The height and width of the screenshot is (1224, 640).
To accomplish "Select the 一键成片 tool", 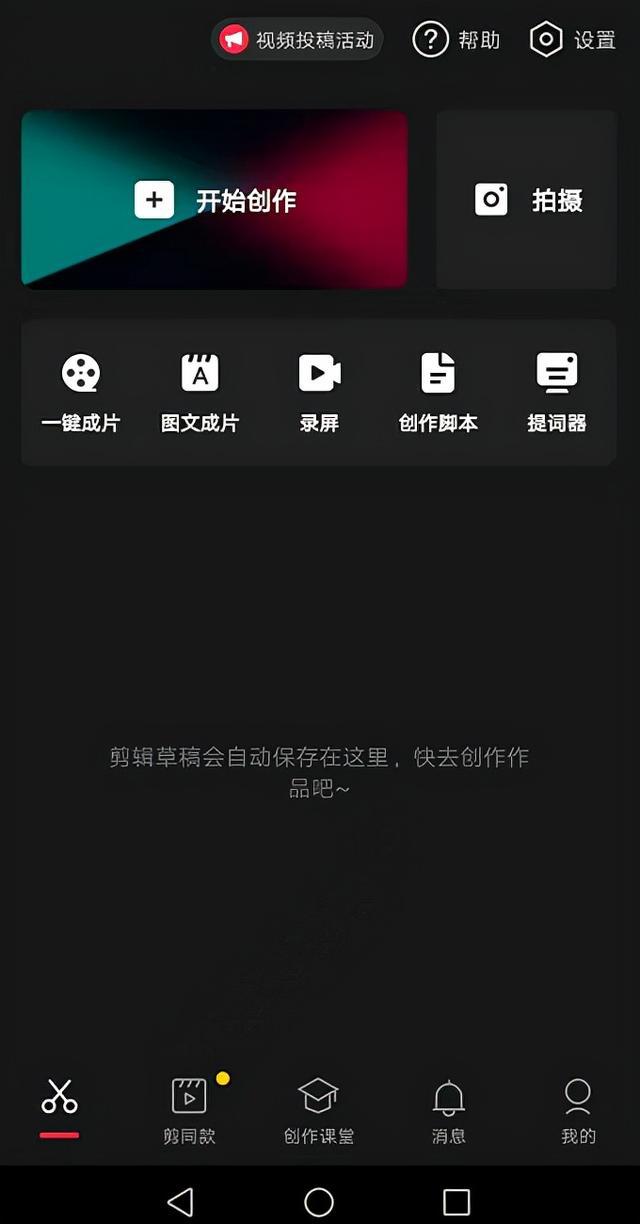I will pos(80,393).
